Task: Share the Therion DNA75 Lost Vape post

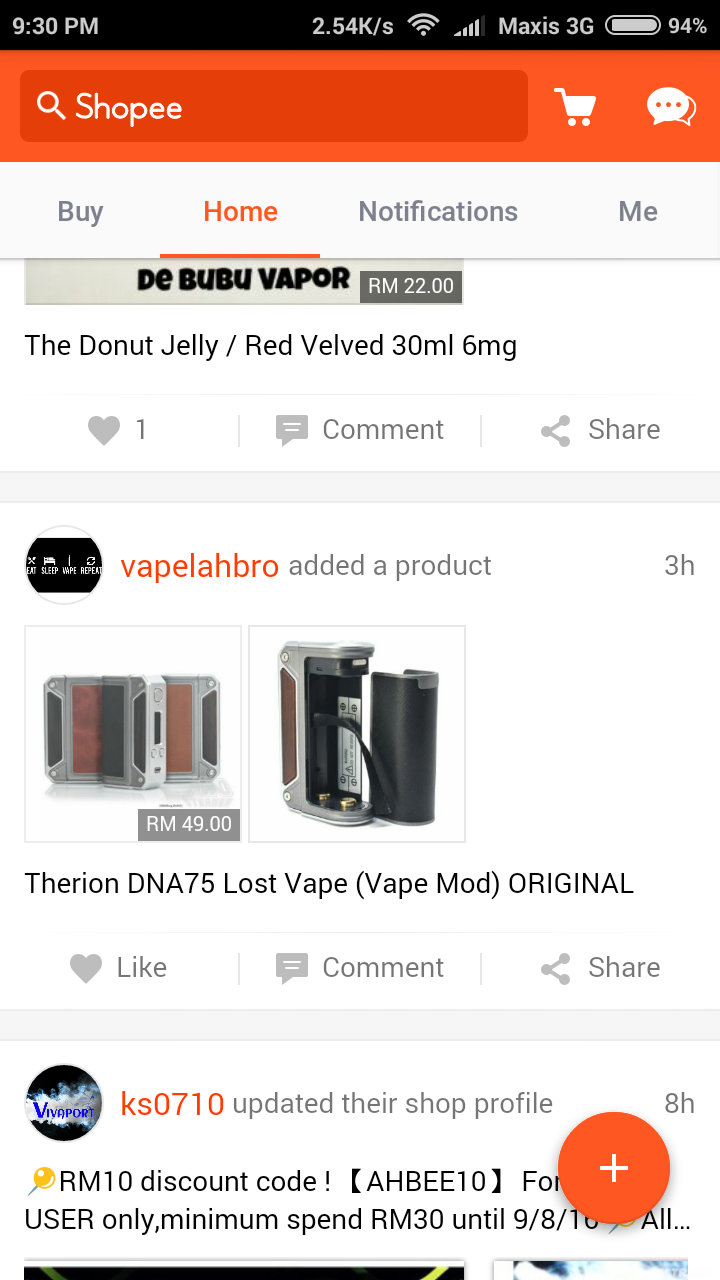Action: 600,967
